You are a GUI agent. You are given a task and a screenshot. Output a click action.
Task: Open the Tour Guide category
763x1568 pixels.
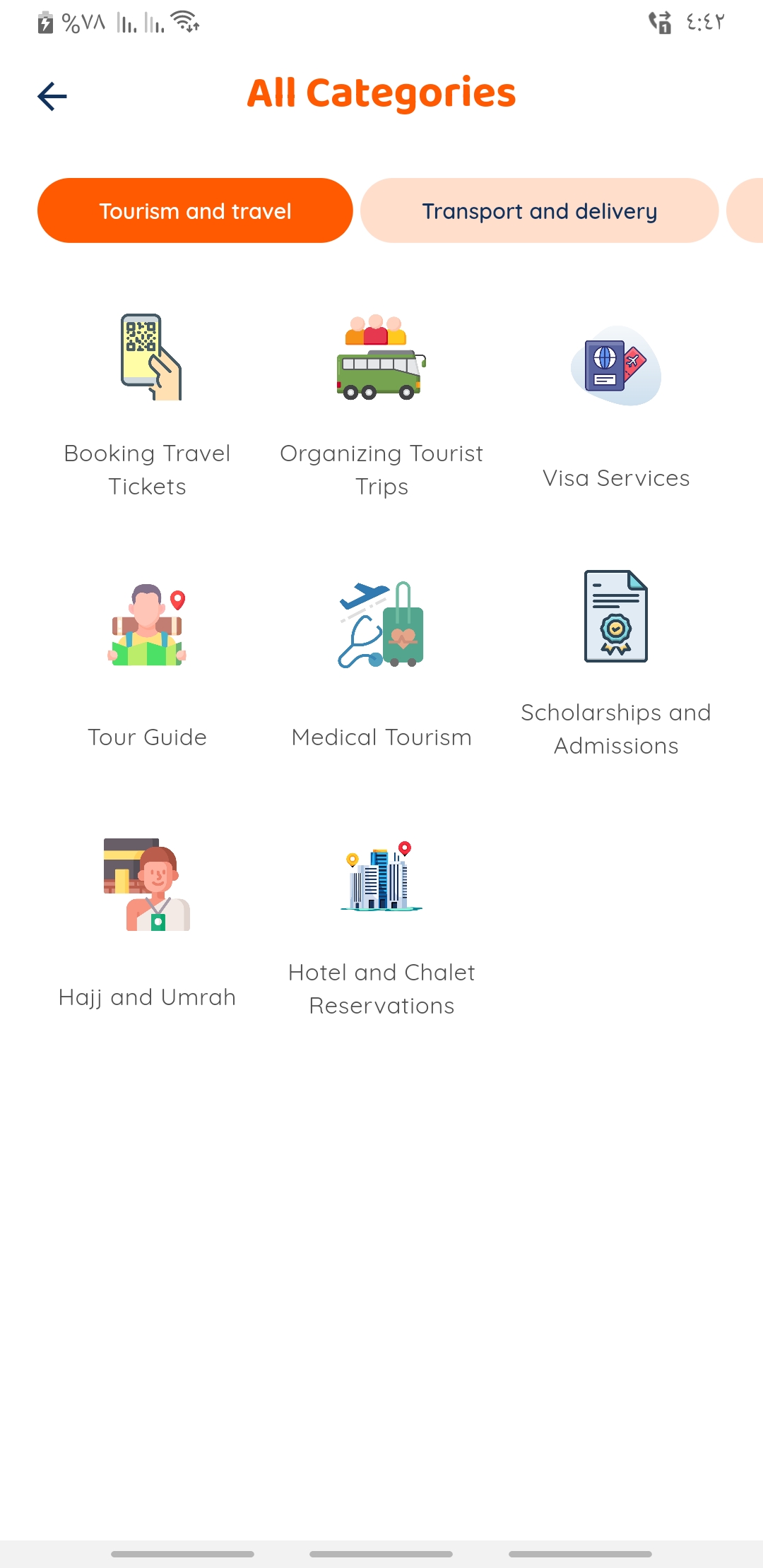147,664
